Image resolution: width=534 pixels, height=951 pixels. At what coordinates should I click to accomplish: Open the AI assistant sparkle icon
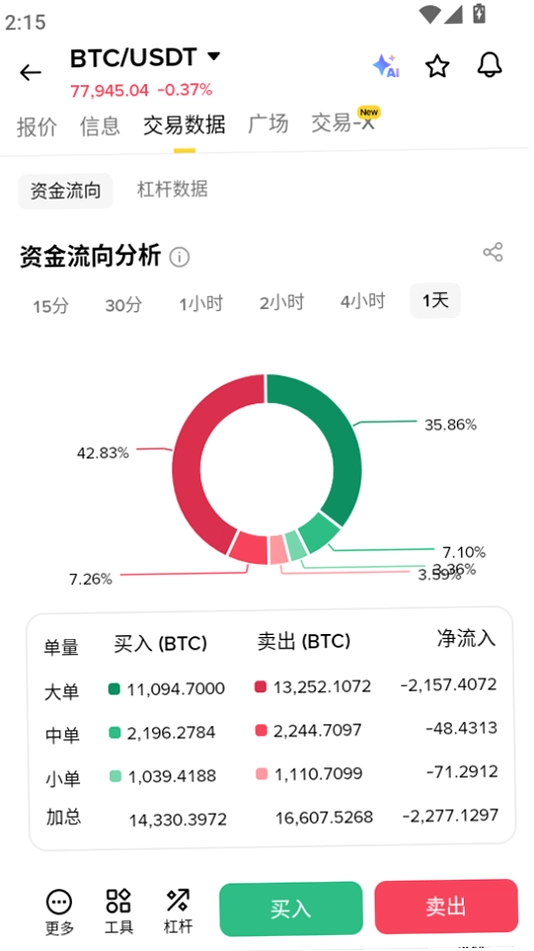click(x=385, y=66)
